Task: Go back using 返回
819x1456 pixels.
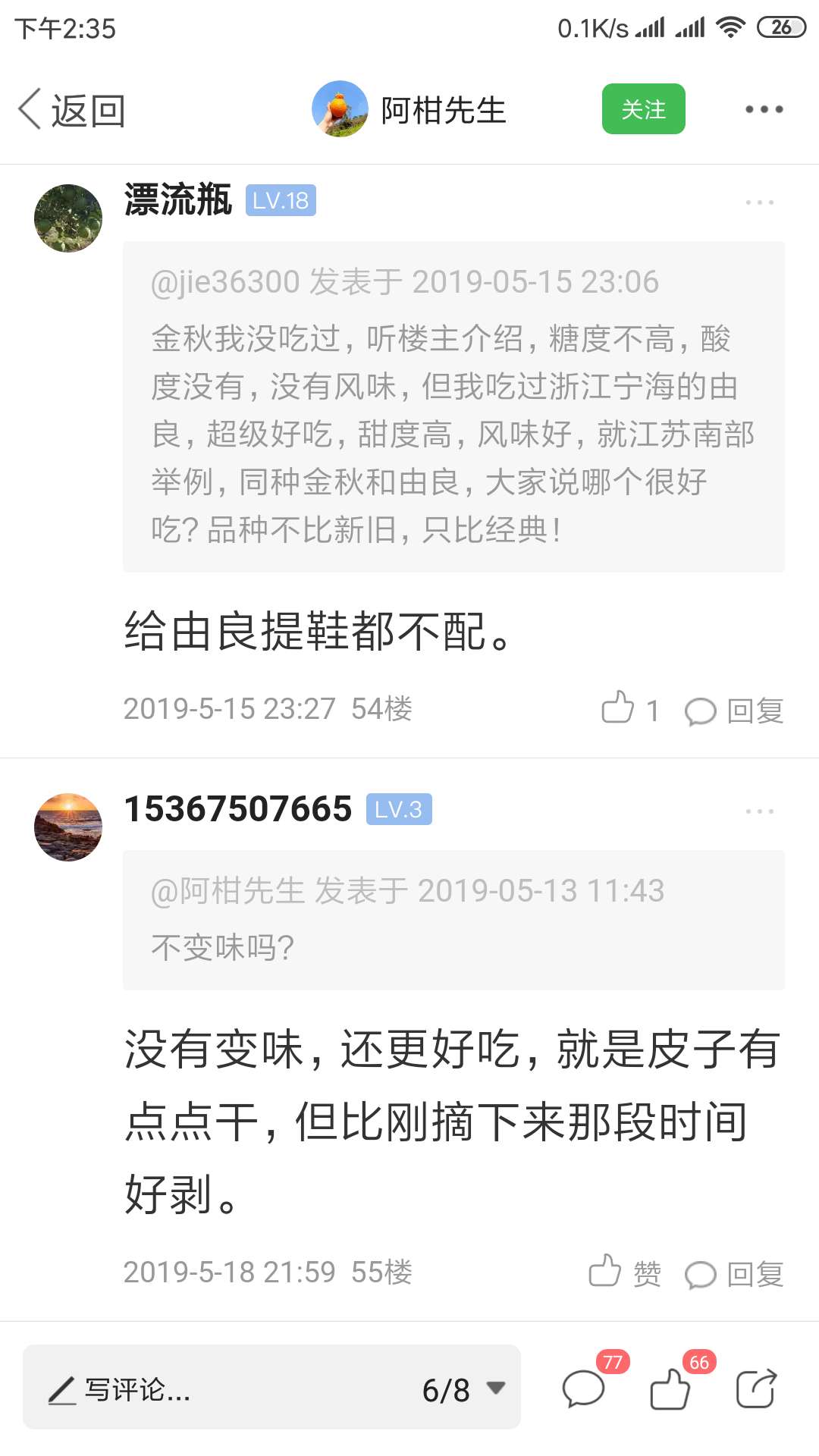Action: click(x=71, y=110)
